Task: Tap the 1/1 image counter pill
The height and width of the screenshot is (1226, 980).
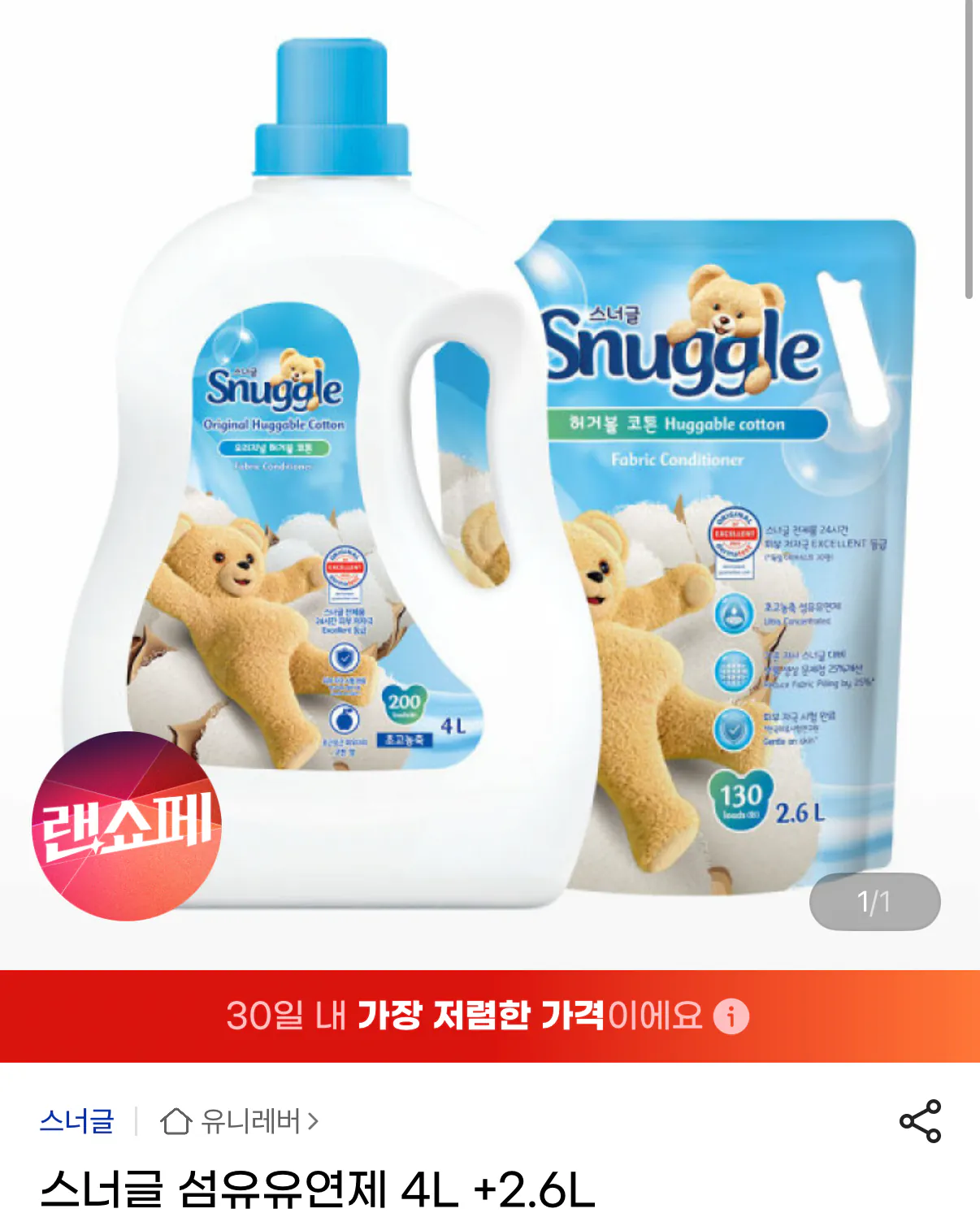Action: coord(875,901)
